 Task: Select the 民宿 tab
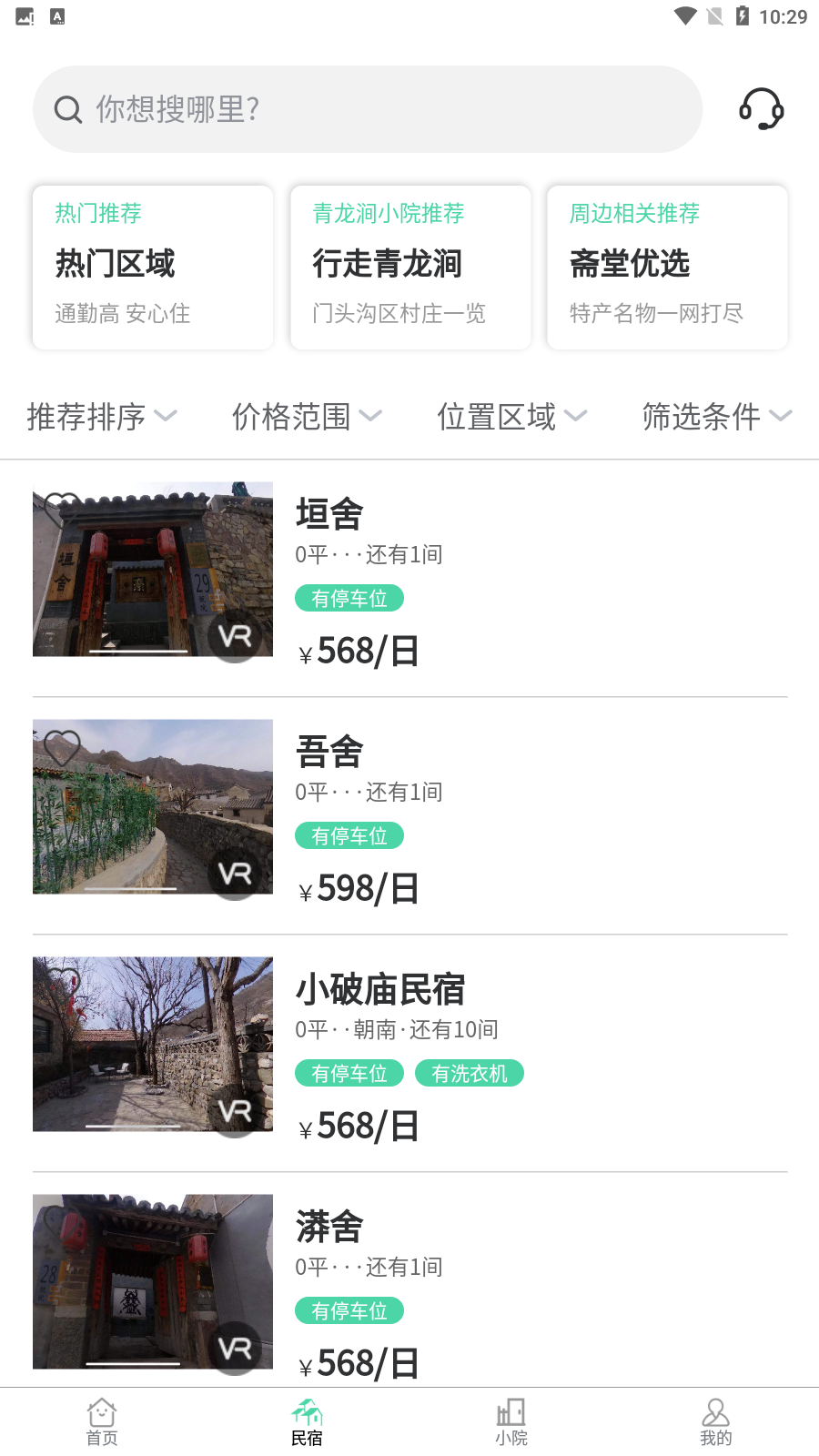pyautogui.click(x=307, y=1421)
